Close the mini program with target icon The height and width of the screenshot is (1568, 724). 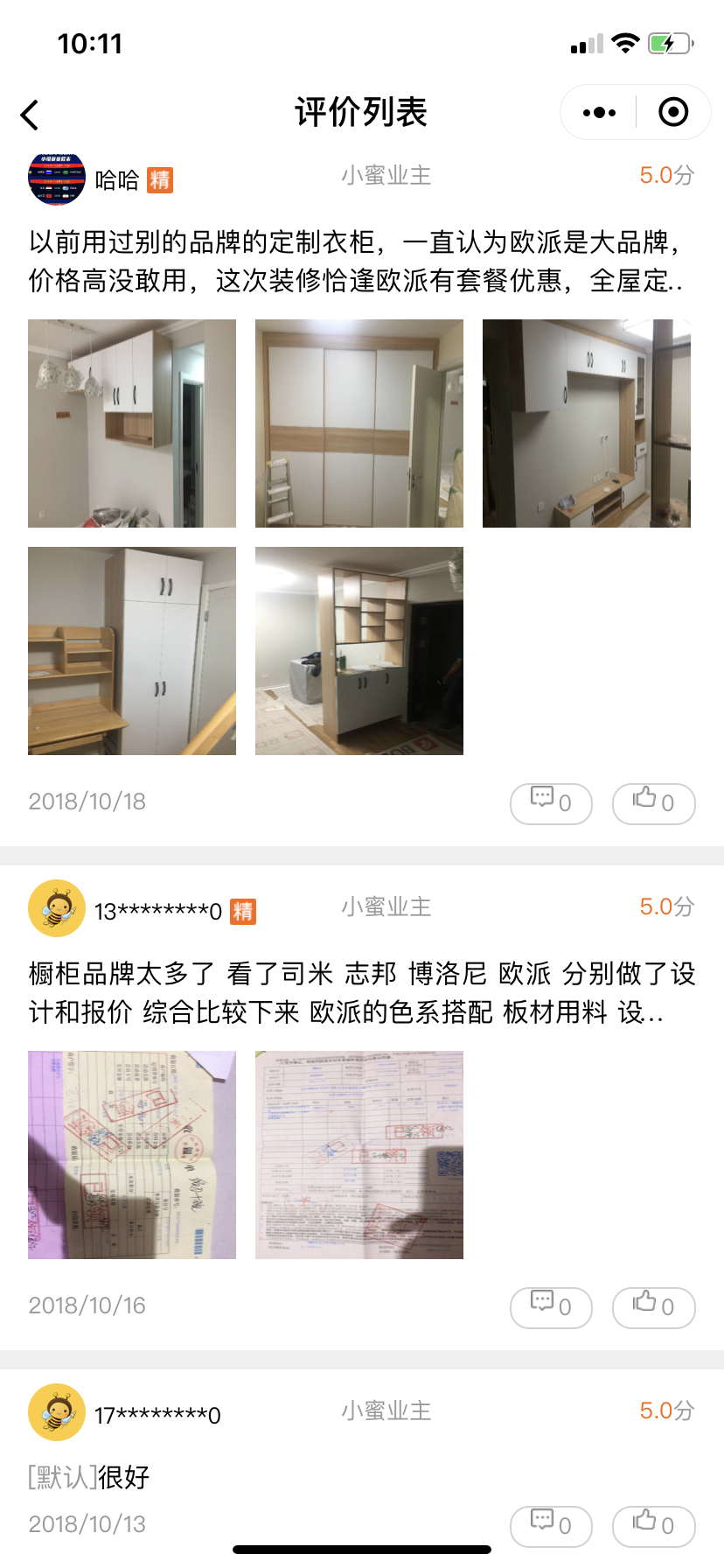pyautogui.click(x=672, y=113)
